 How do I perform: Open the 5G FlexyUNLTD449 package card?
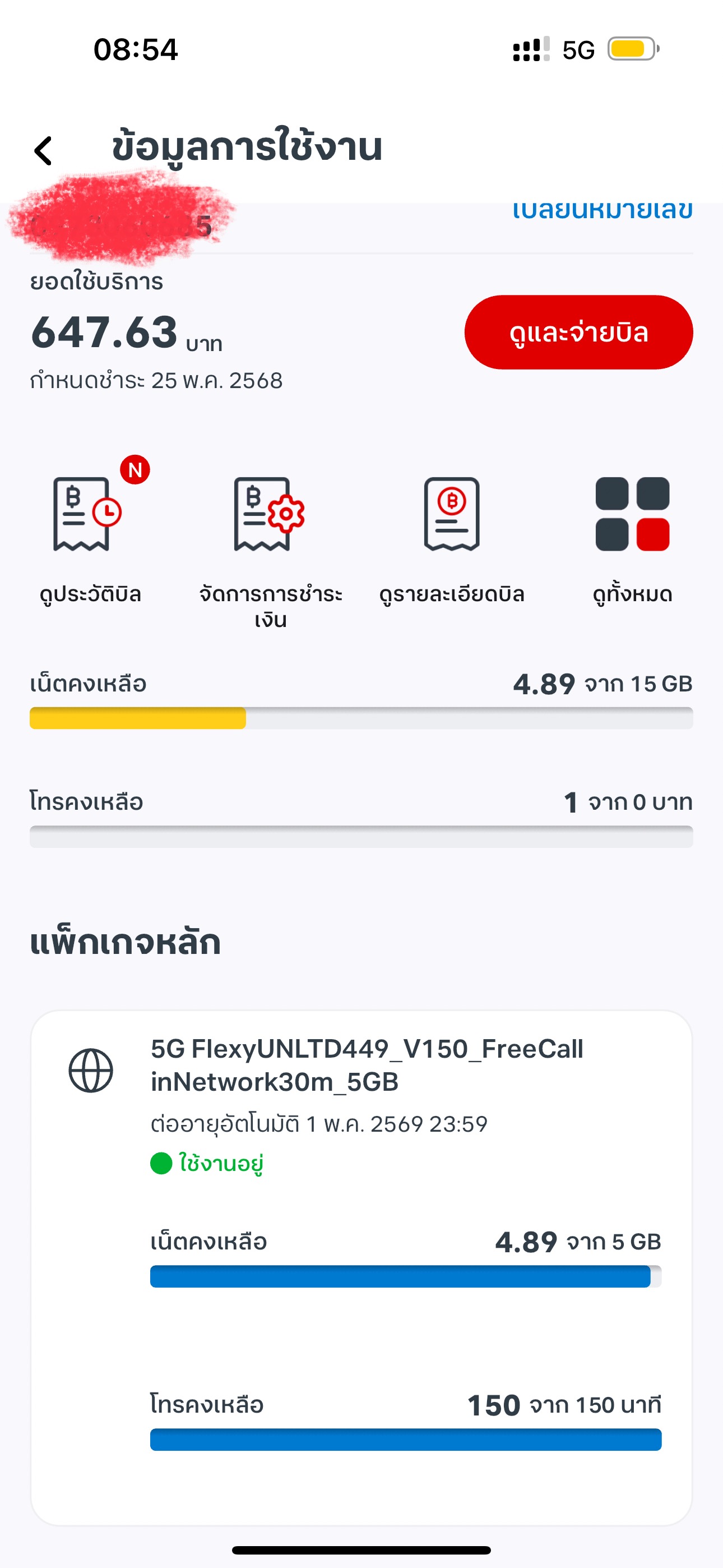[361, 1267]
